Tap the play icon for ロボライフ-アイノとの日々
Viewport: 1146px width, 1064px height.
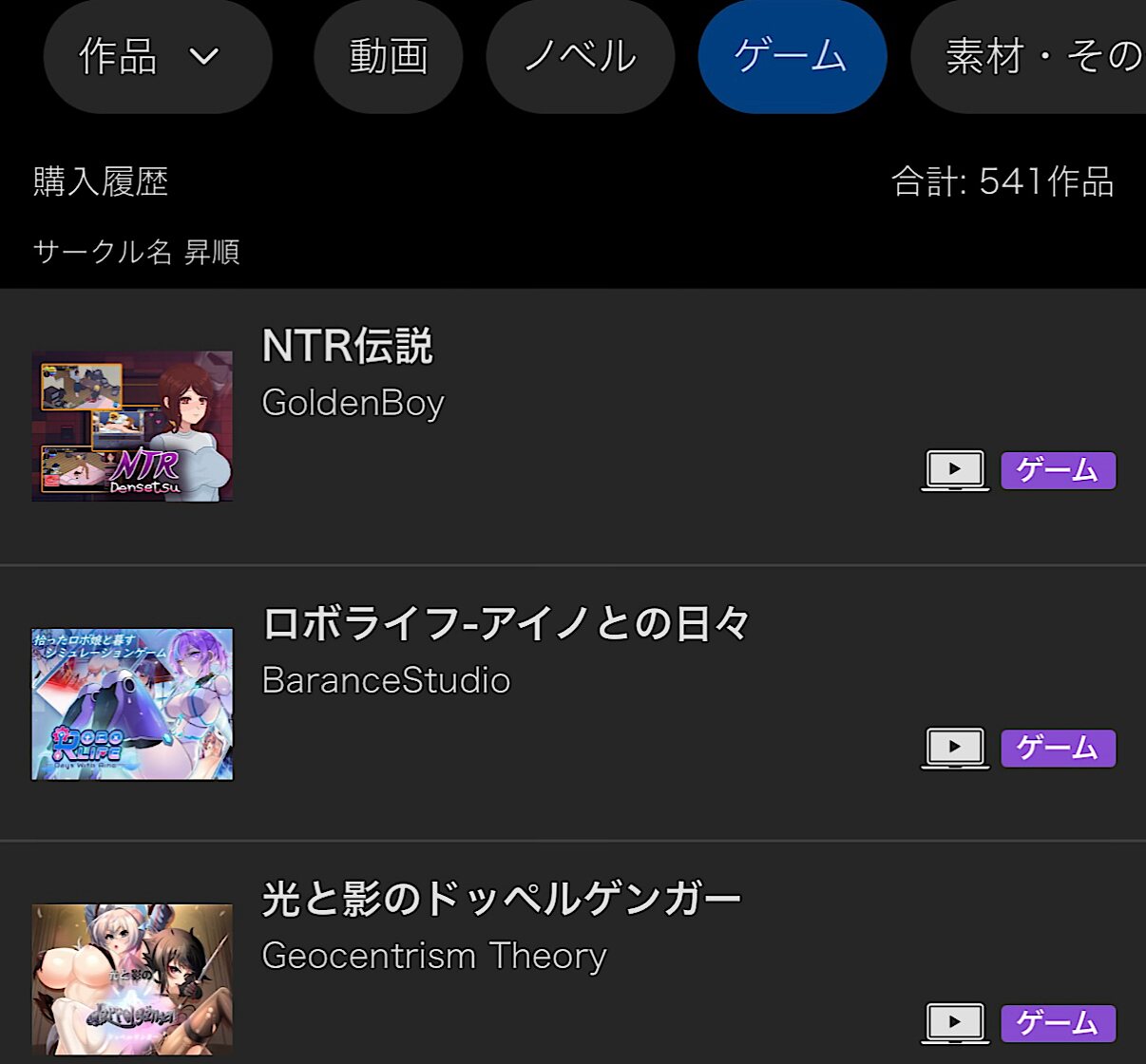(x=954, y=748)
